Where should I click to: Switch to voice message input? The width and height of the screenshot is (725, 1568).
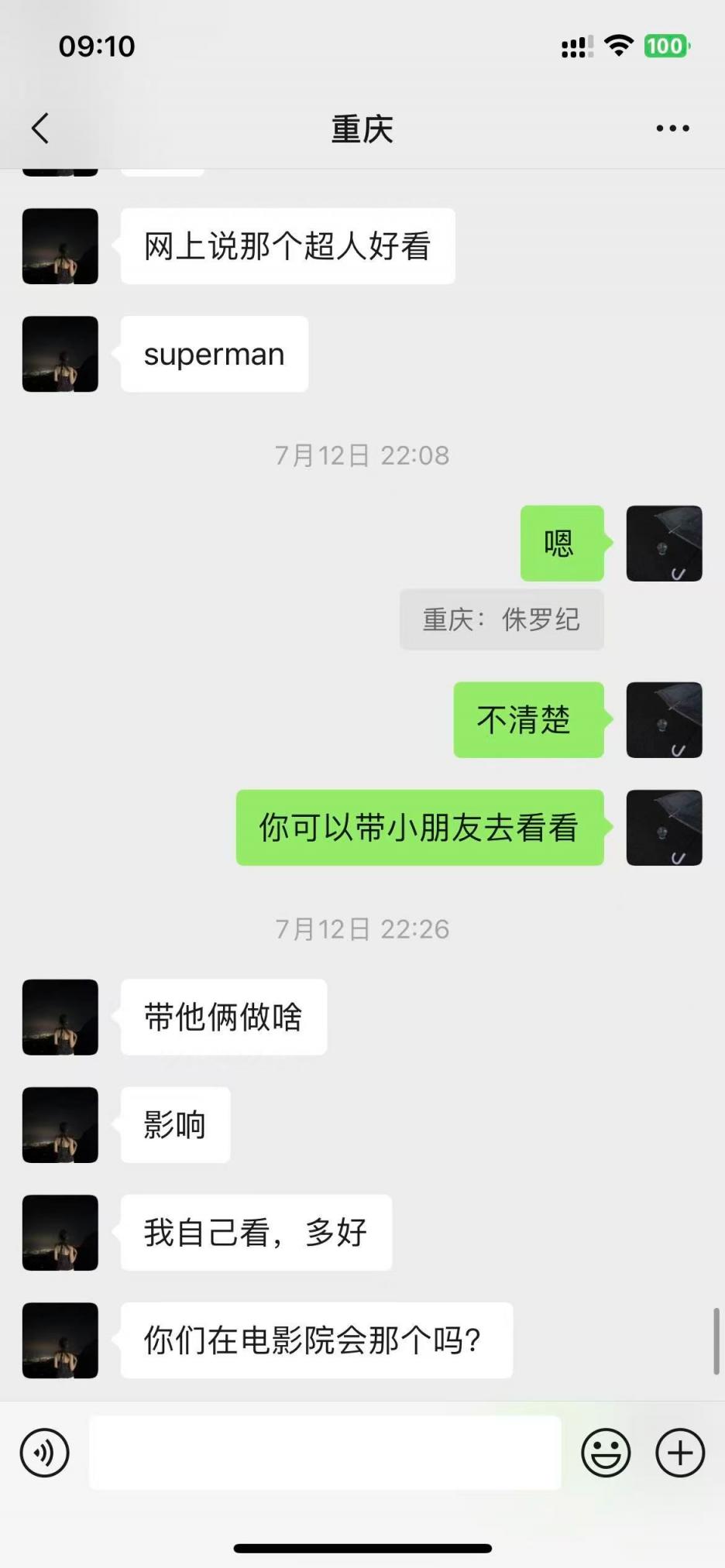(x=45, y=1453)
